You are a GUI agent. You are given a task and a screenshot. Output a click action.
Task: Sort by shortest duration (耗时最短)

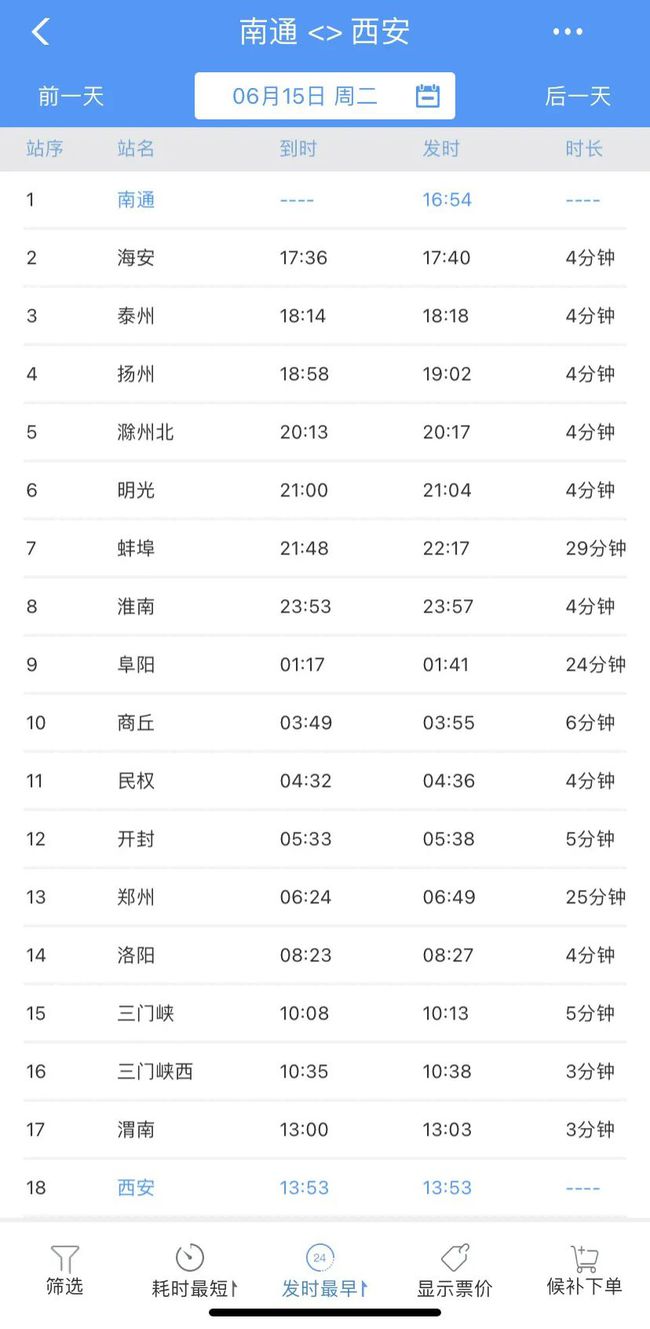pos(194,1271)
